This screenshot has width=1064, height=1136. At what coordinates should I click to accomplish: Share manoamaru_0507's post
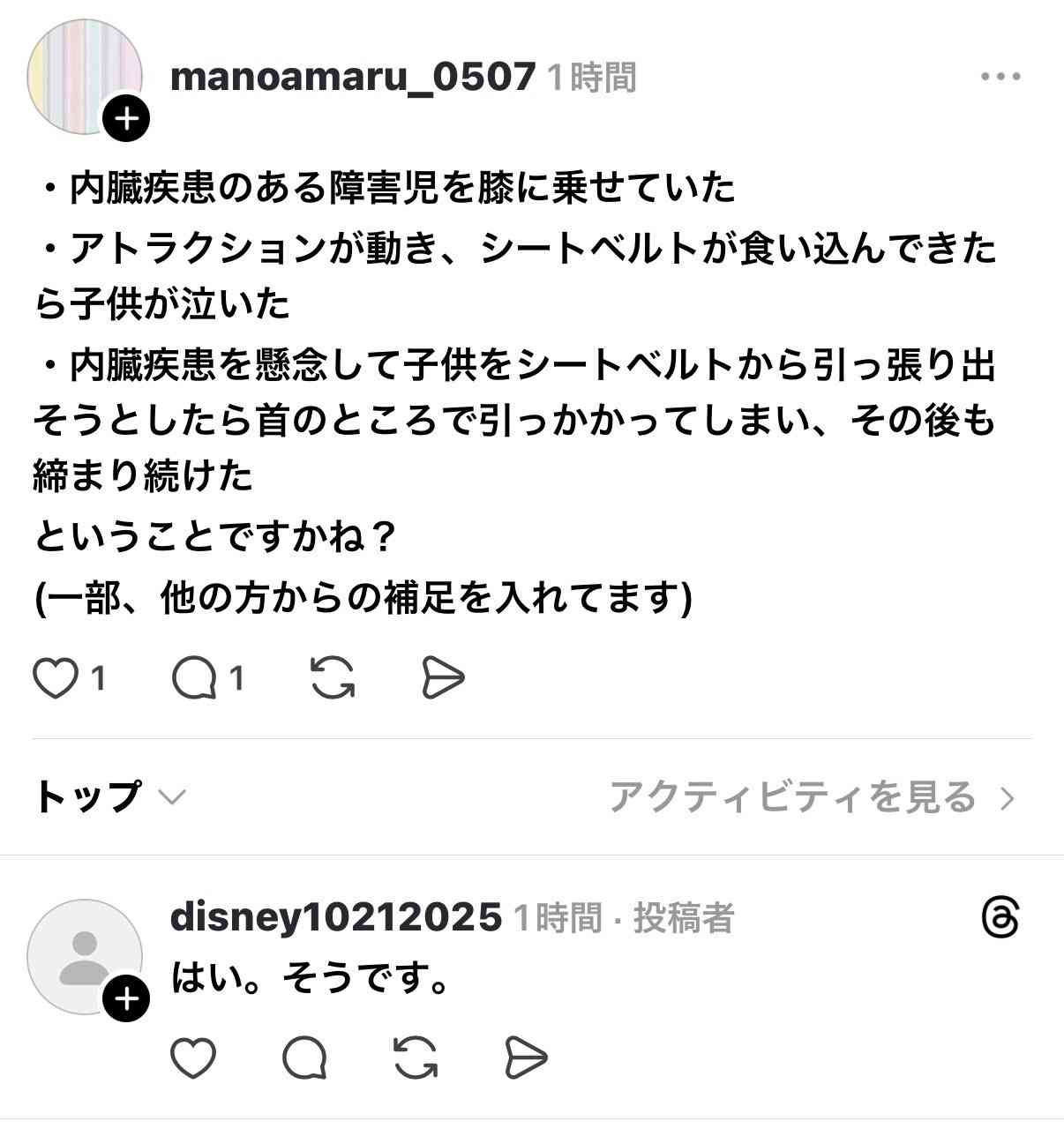[443, 678]
